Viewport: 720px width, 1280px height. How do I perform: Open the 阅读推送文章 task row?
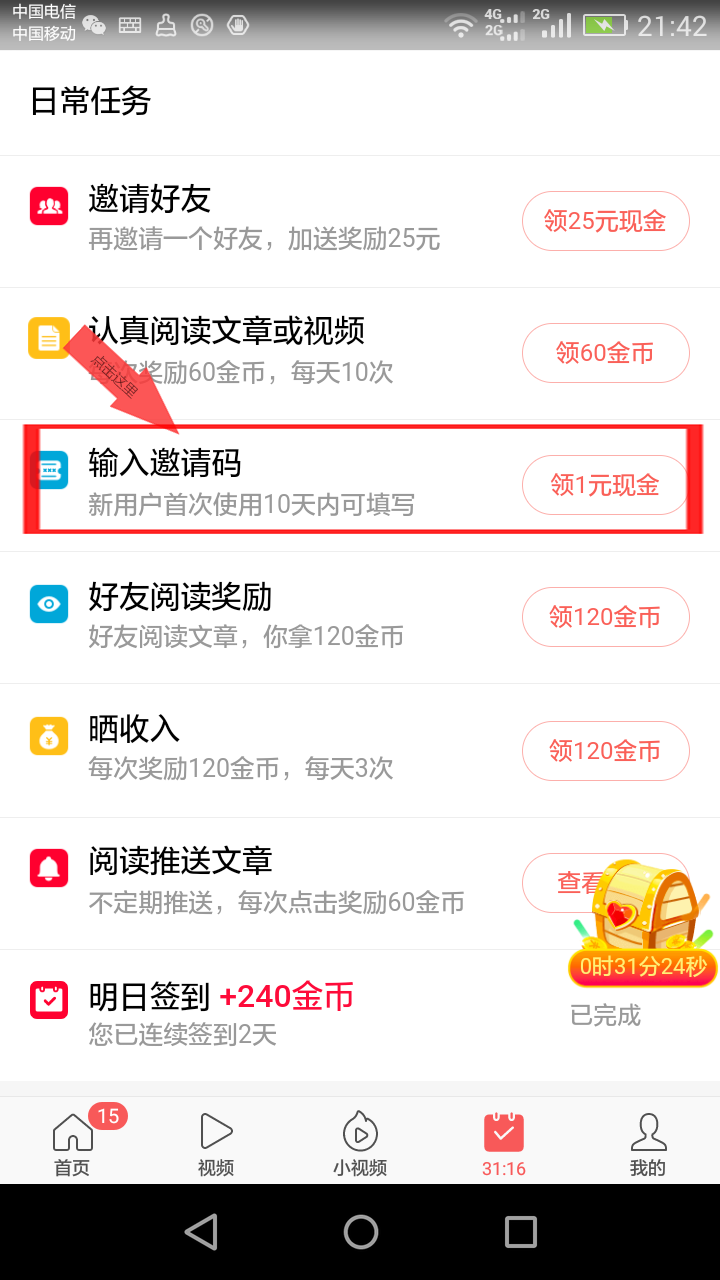pos(360,883)
